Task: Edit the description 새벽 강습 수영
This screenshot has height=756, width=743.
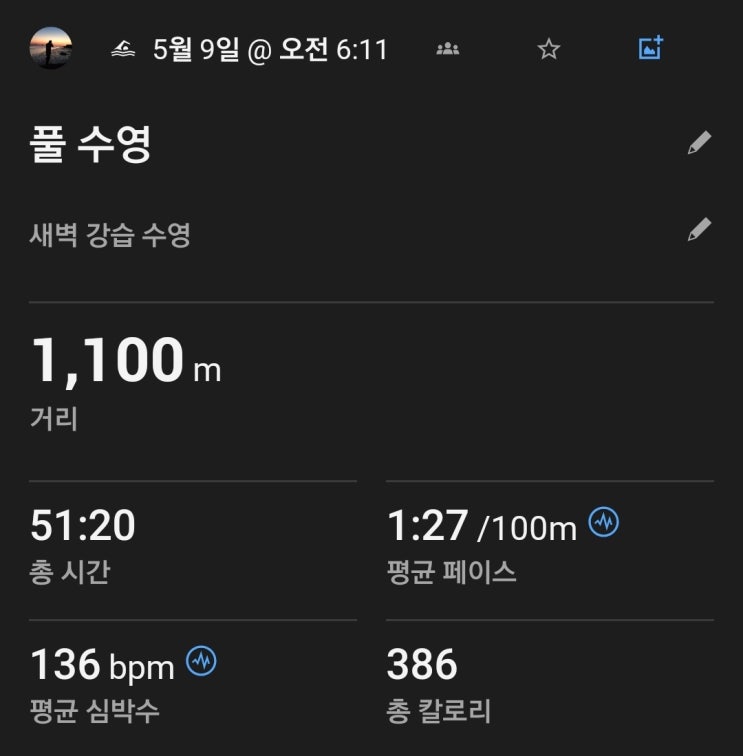Action: coord(699,230)
